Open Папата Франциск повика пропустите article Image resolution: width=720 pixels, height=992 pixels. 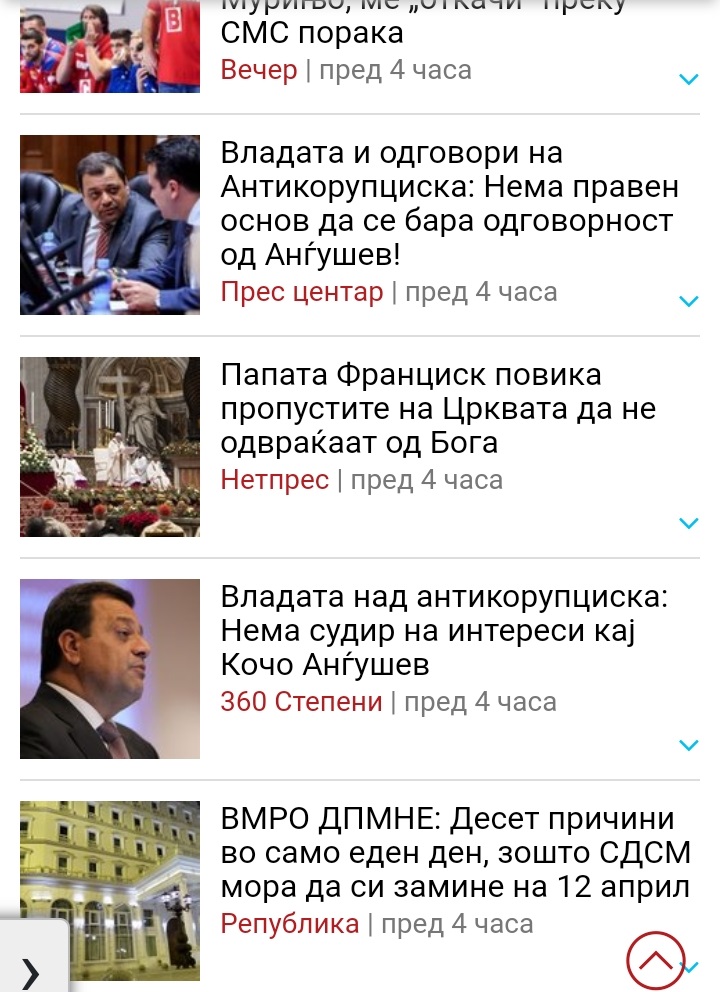click(438, 408)
